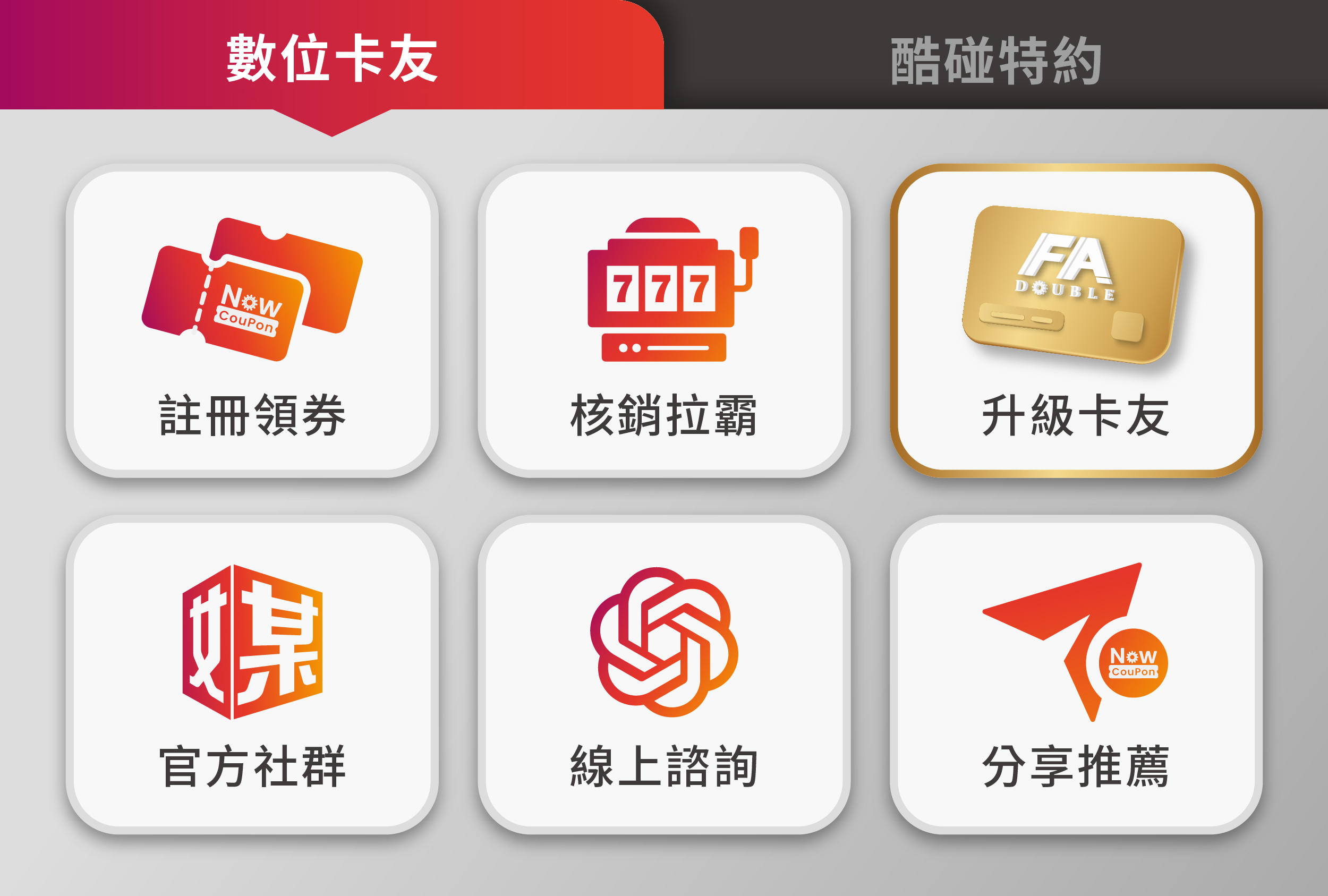Open the 註冊領券 coupon tile
The height and width of the screenshot is (896, 1328).
tap(252, 321)
